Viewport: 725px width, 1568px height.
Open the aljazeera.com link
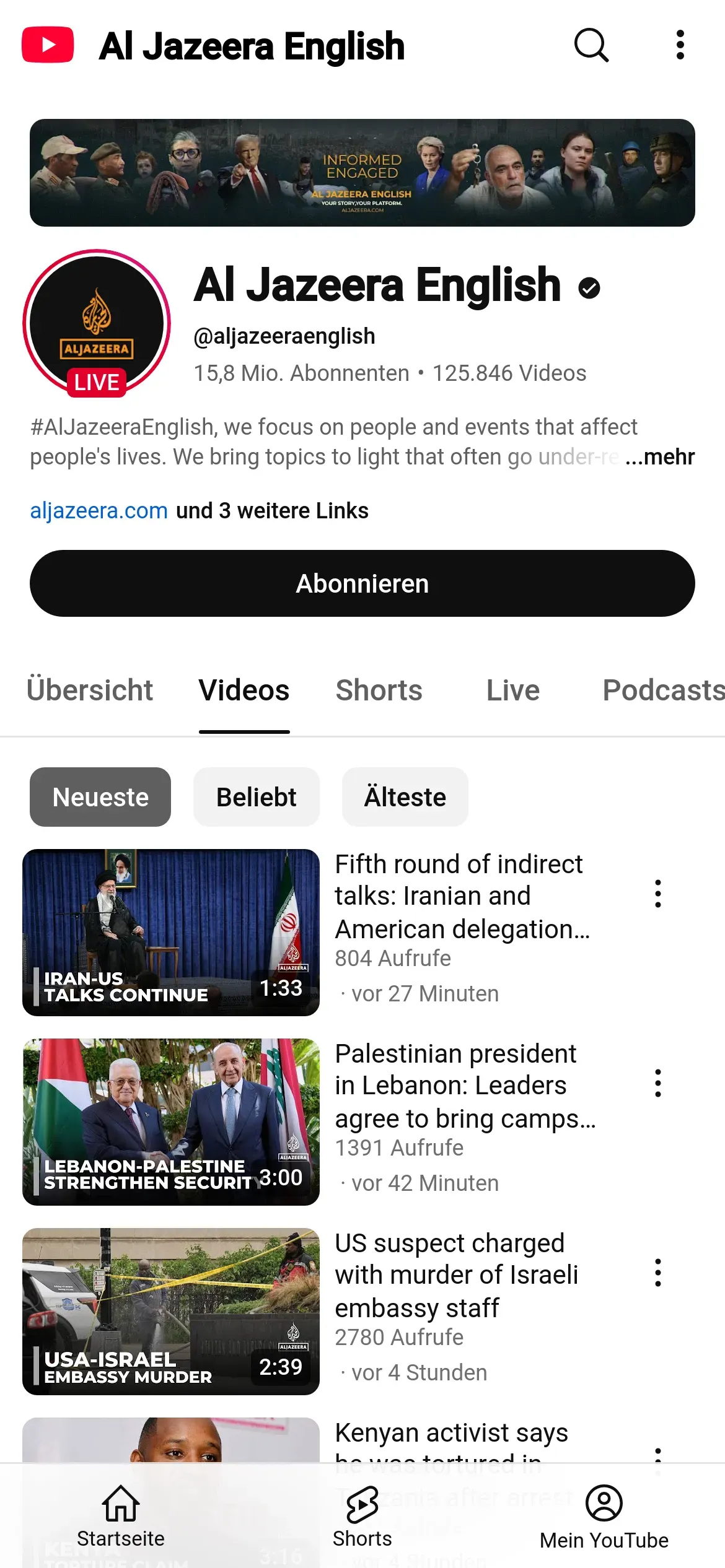point(99,511)
